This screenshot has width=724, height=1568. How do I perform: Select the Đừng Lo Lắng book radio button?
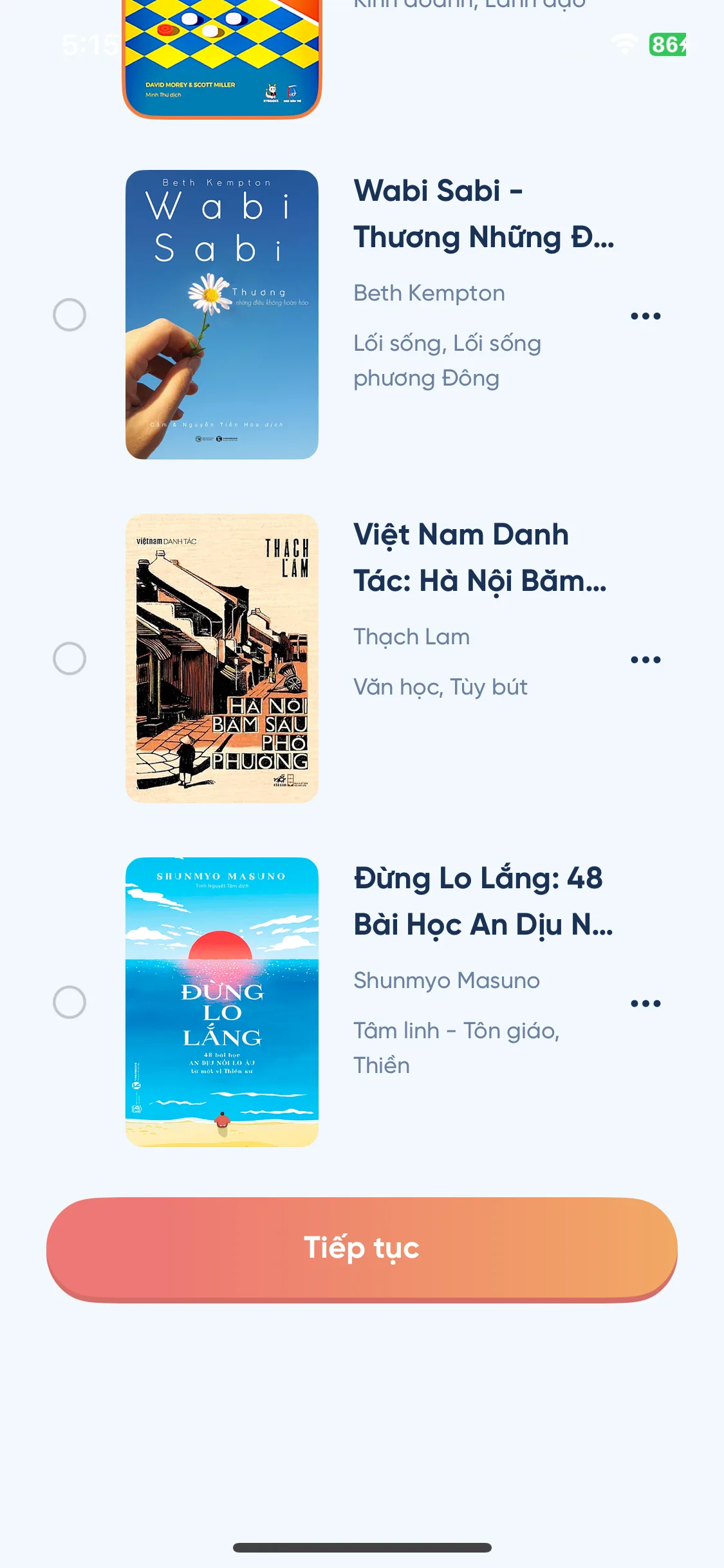point(70,1002)
